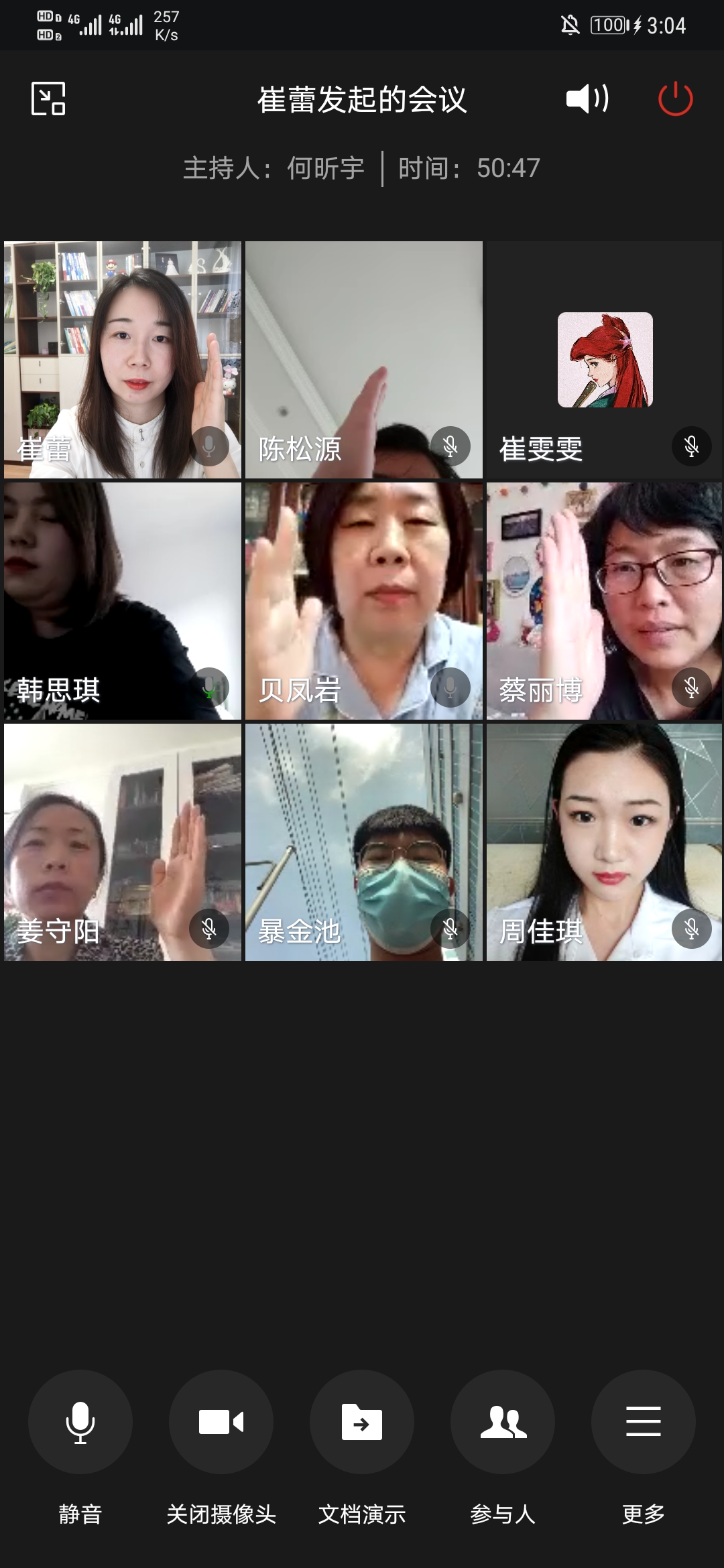Turn off the camera via 关闭摄像头
The width and height of the screenshot is (724, 1568).
[x=221, y=1421]
